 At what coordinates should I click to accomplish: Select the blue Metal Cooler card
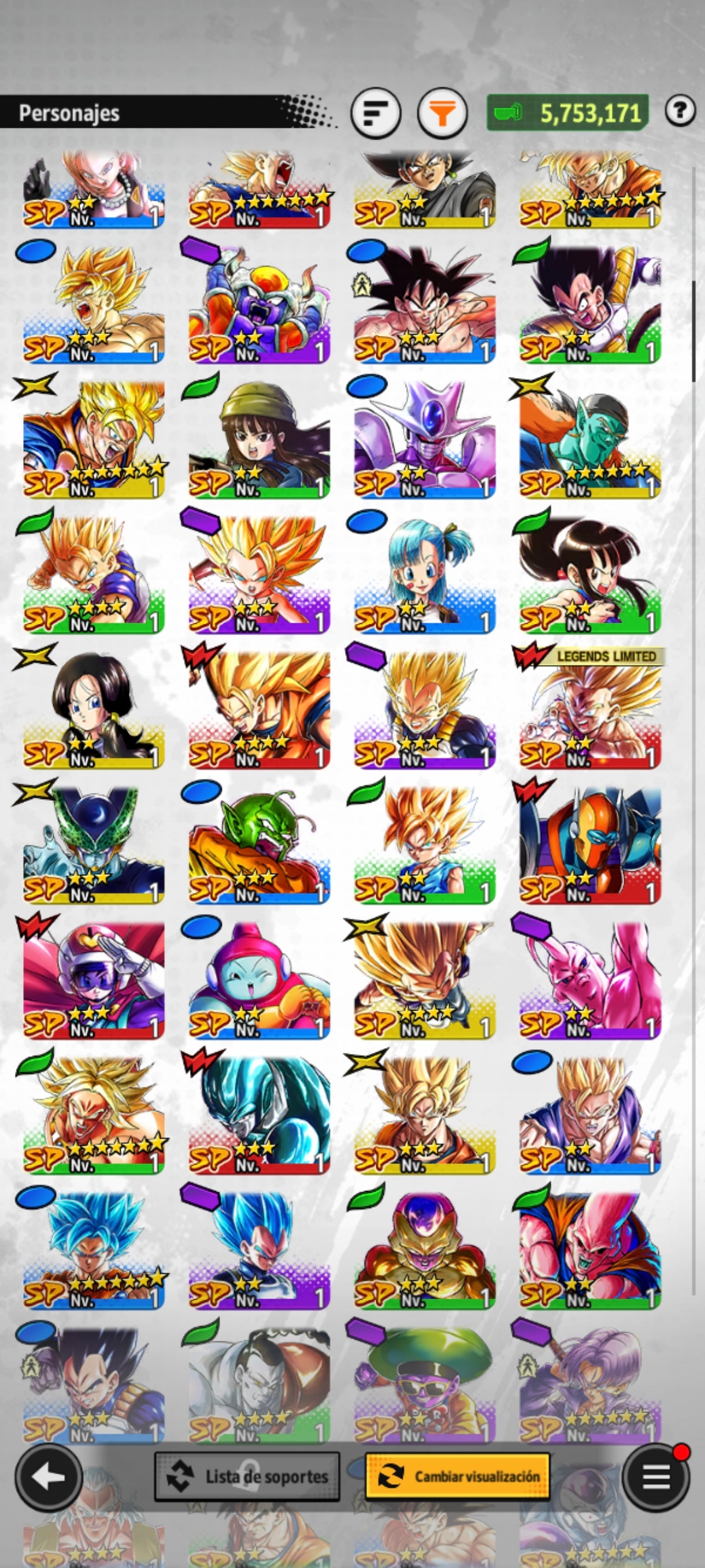tap(259, 1115)
